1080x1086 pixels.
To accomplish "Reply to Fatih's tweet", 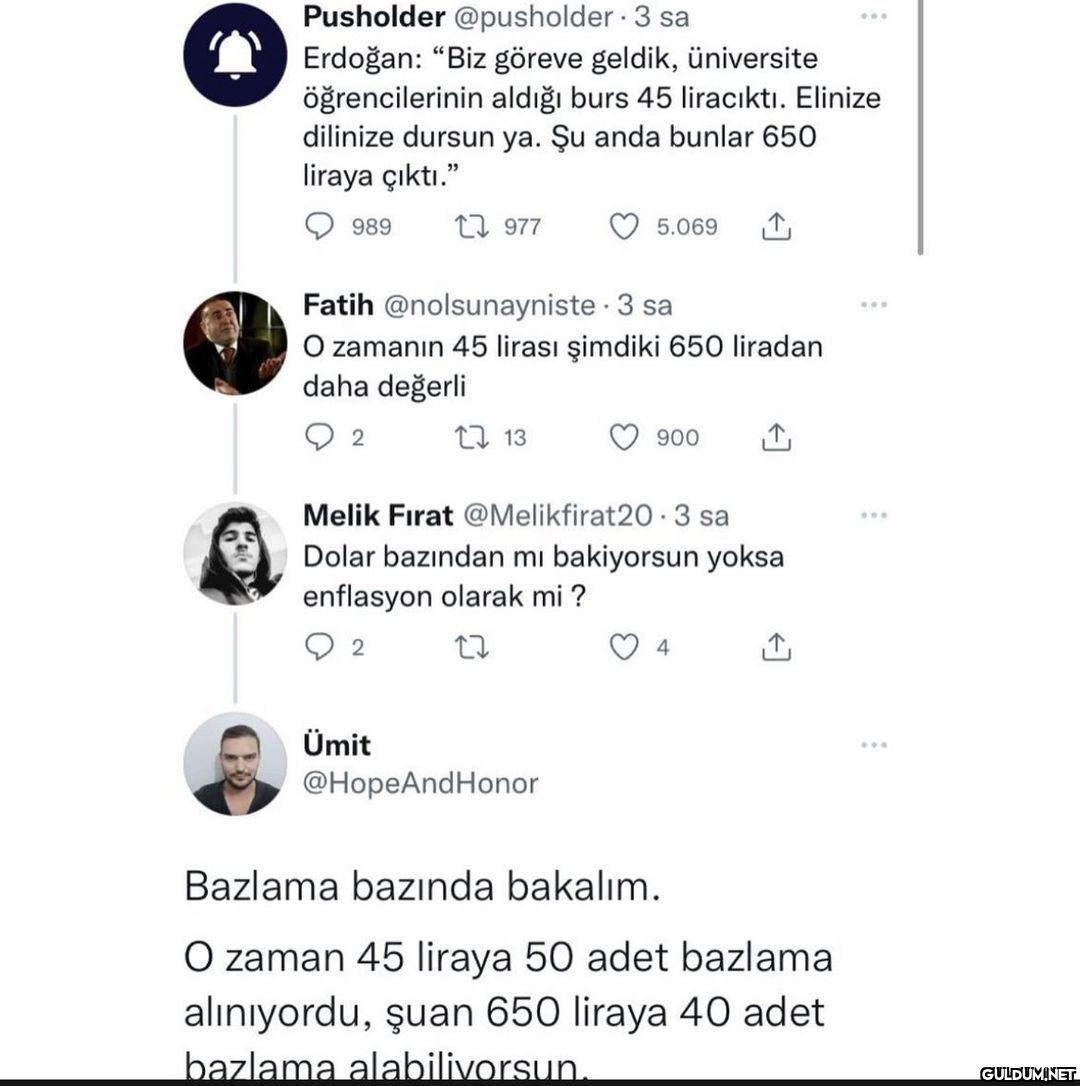I will pos(319,437).
